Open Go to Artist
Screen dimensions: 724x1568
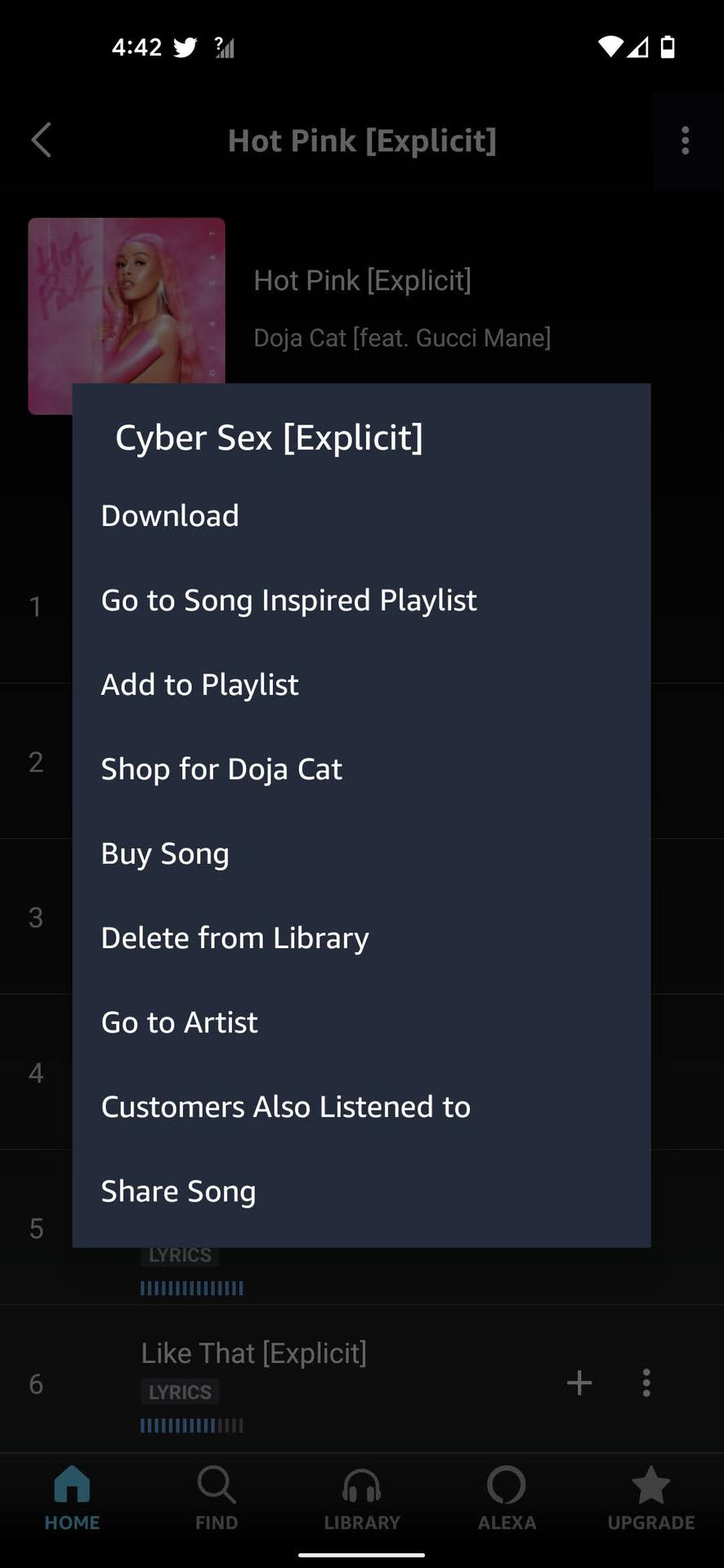coord(179,1022)
